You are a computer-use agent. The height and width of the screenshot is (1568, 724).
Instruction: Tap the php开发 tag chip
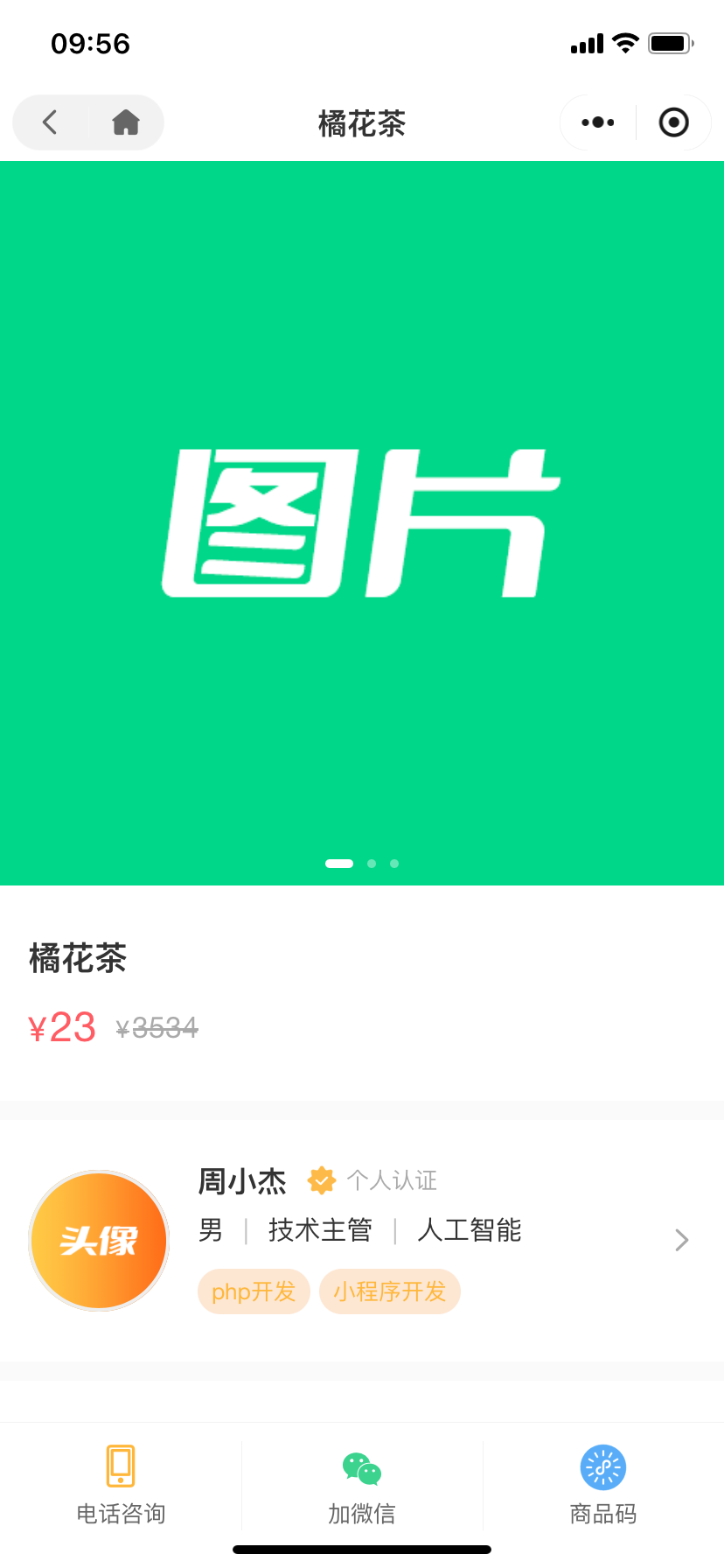click(254, 1291)
